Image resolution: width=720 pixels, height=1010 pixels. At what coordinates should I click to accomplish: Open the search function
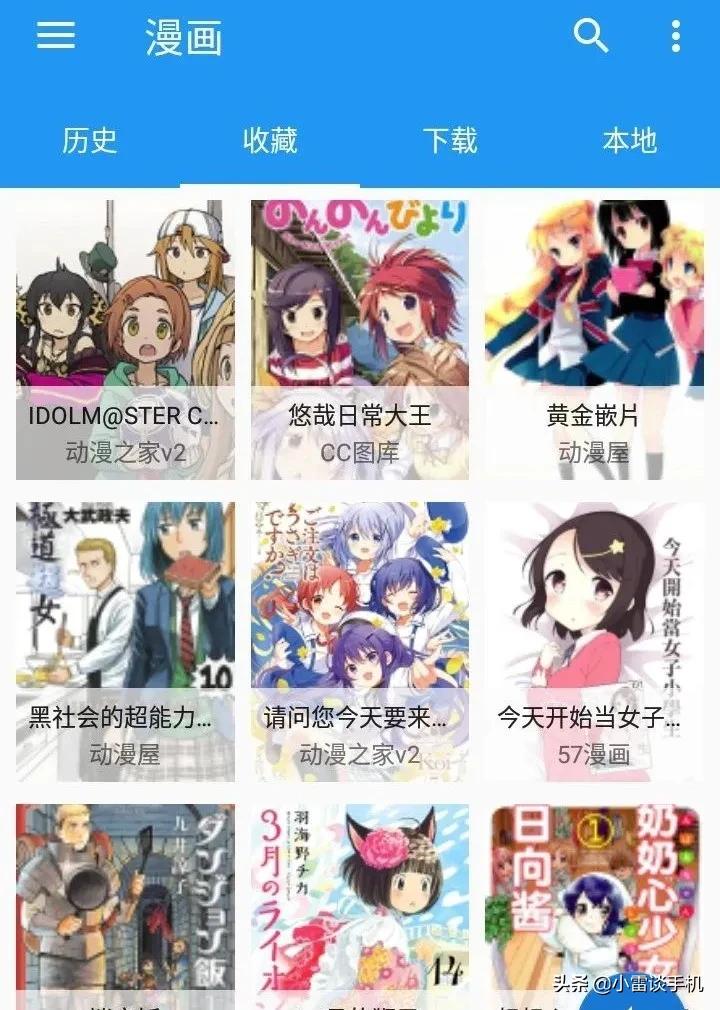coord(591,37)
